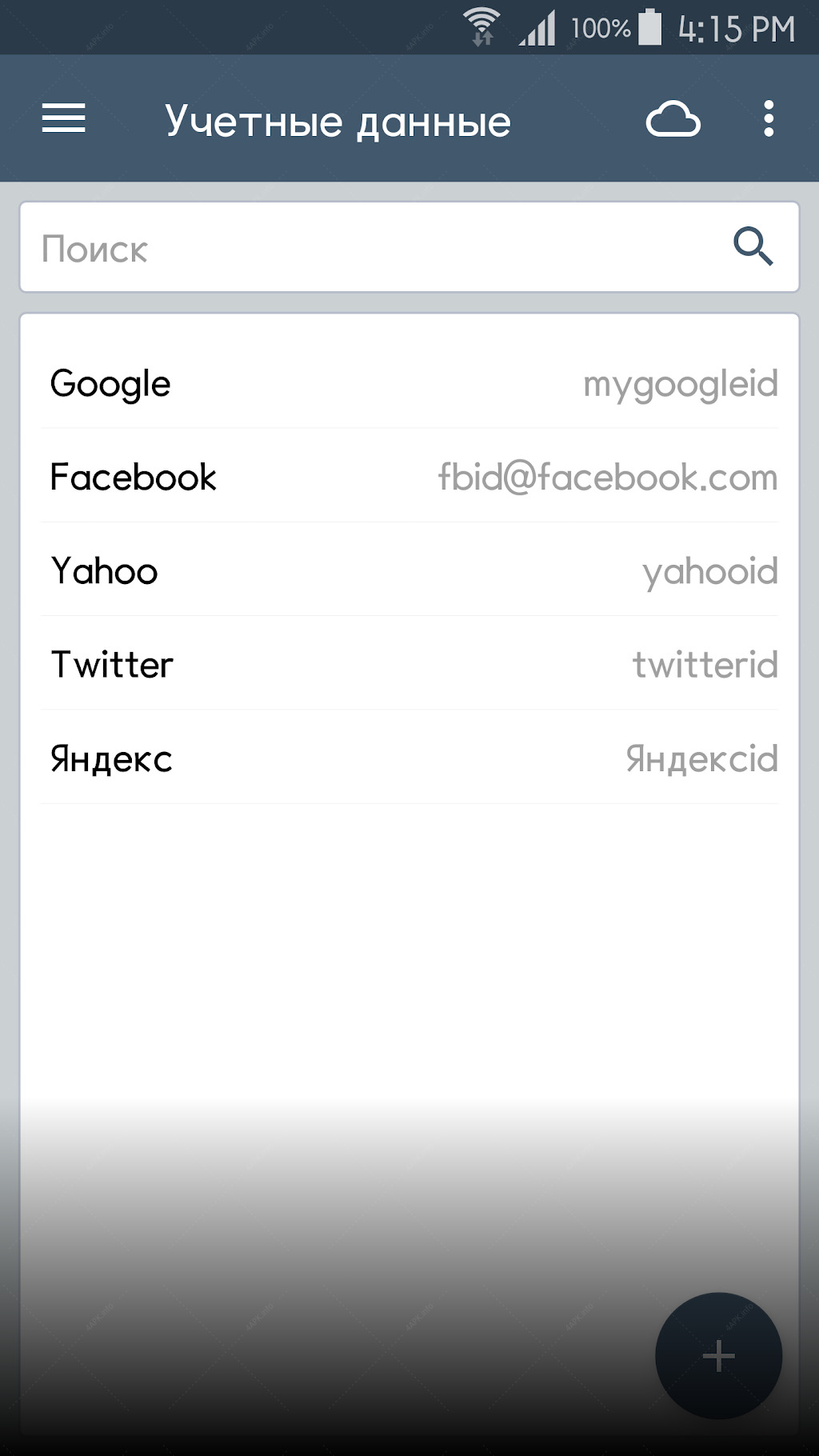Add a new credential with plus button
819x1456 pixels.
[718, 1356]
